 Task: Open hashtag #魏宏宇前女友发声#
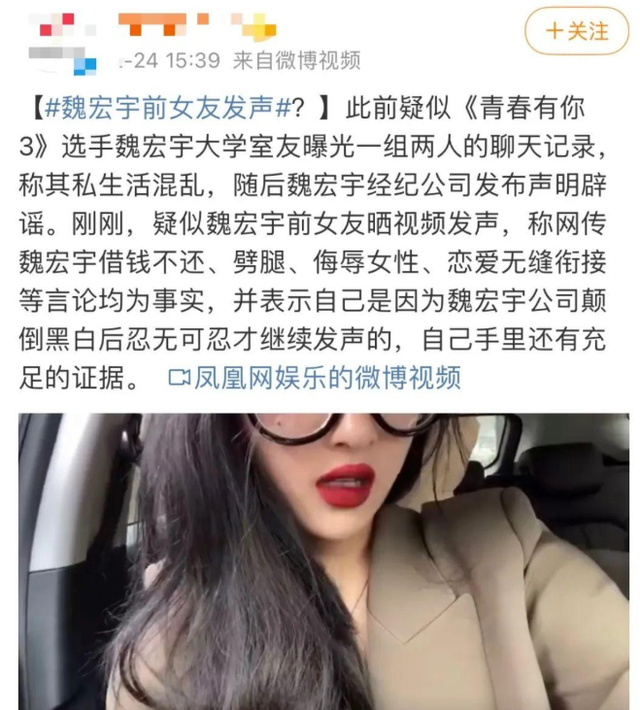point(173,108)
